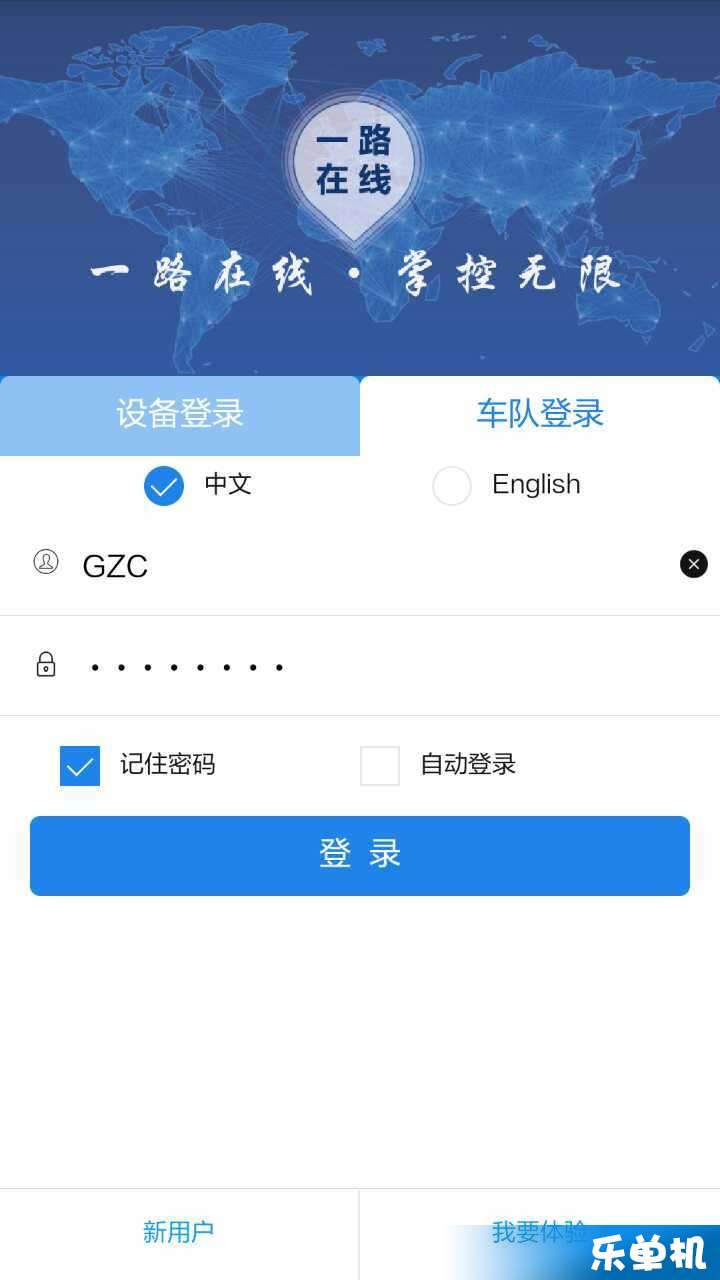Uncheck the 记住密码 checkbox

80,766
